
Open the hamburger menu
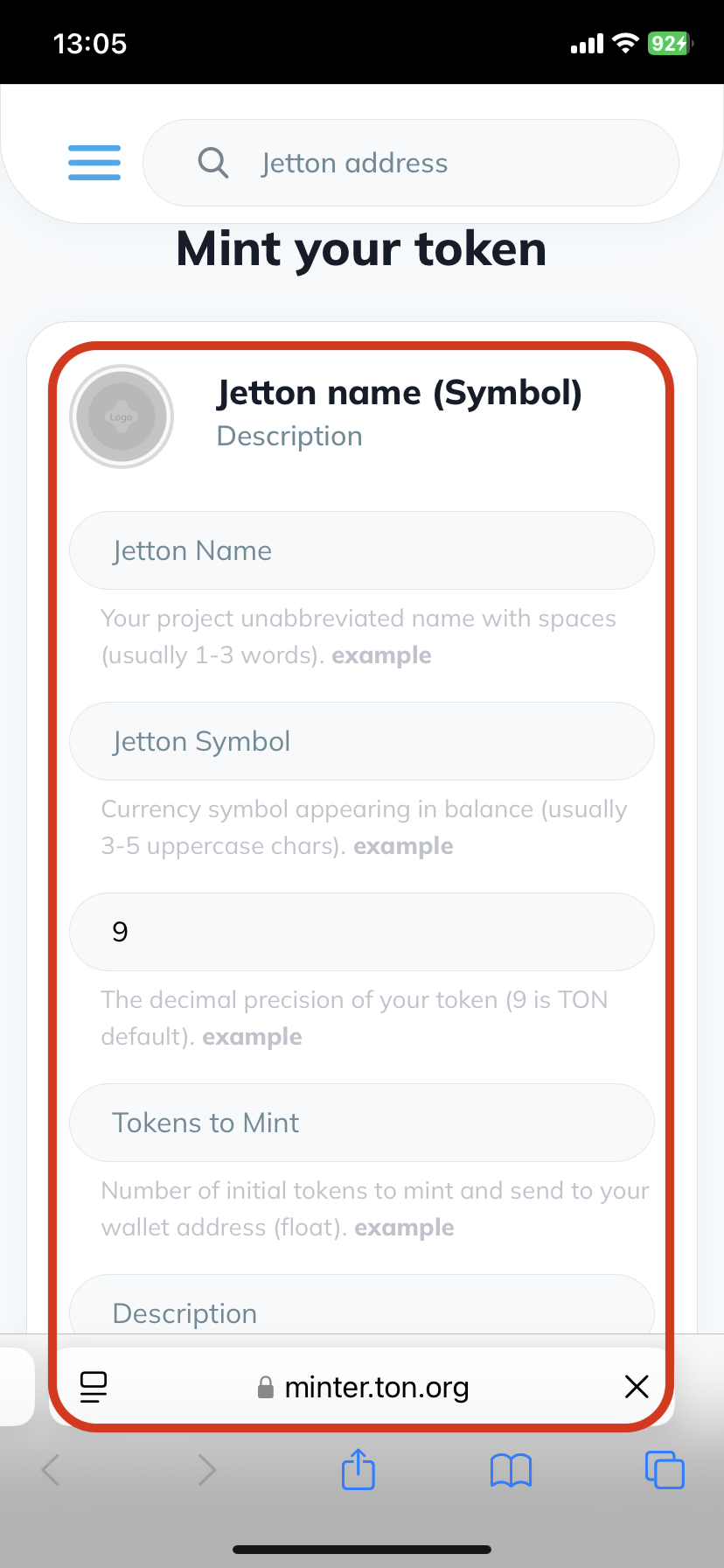coord(94,163)
